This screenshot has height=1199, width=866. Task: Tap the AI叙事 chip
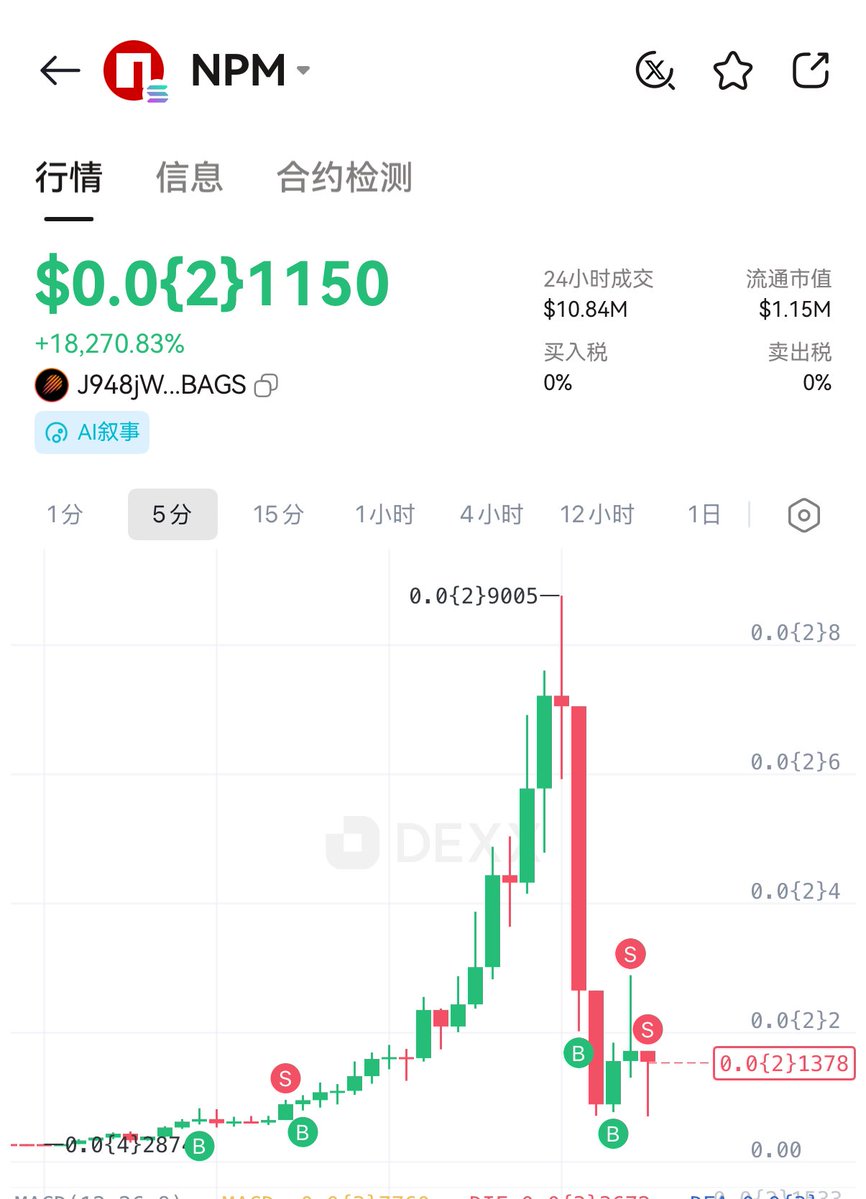92,433
